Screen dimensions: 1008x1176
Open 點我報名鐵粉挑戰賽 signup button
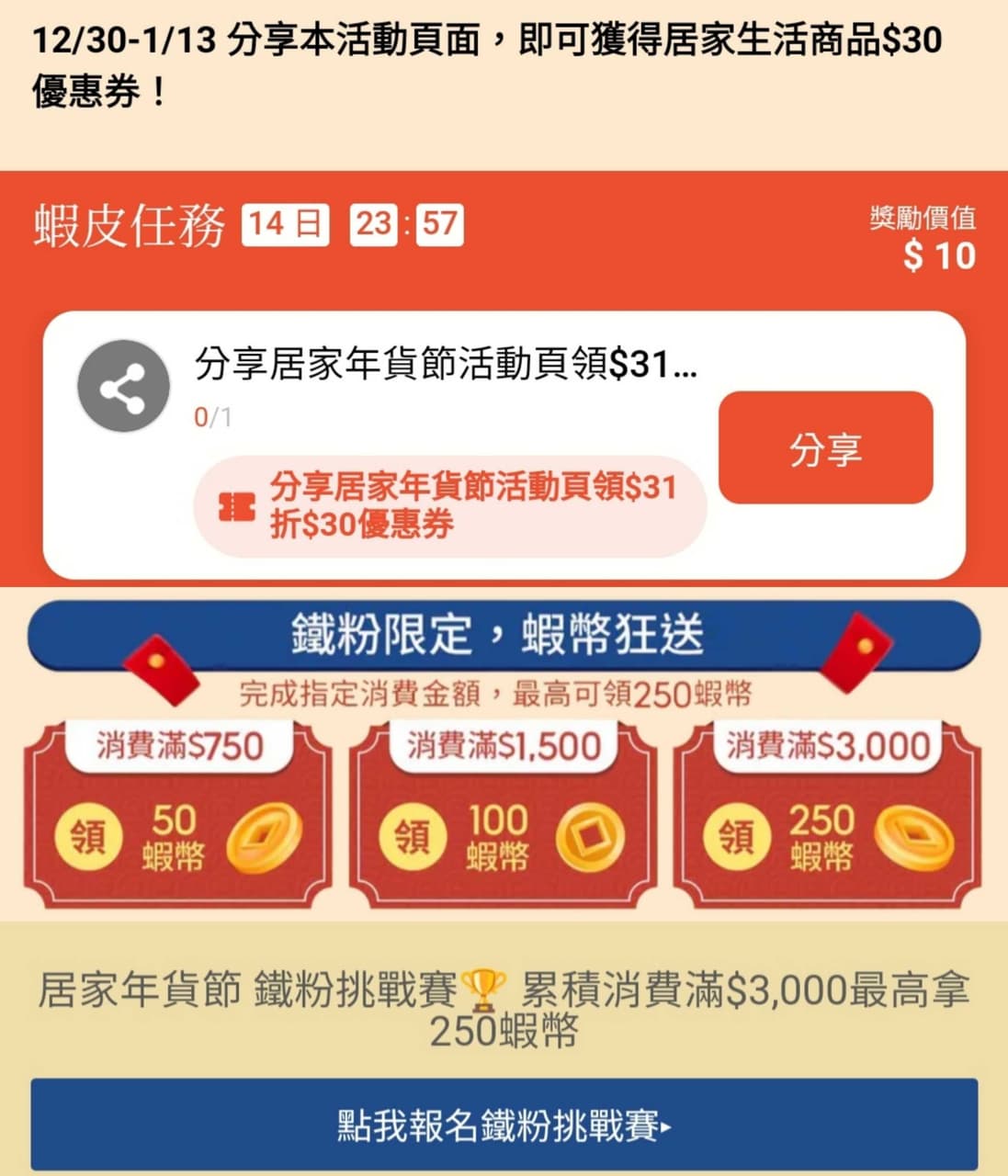pos(504,1125)
